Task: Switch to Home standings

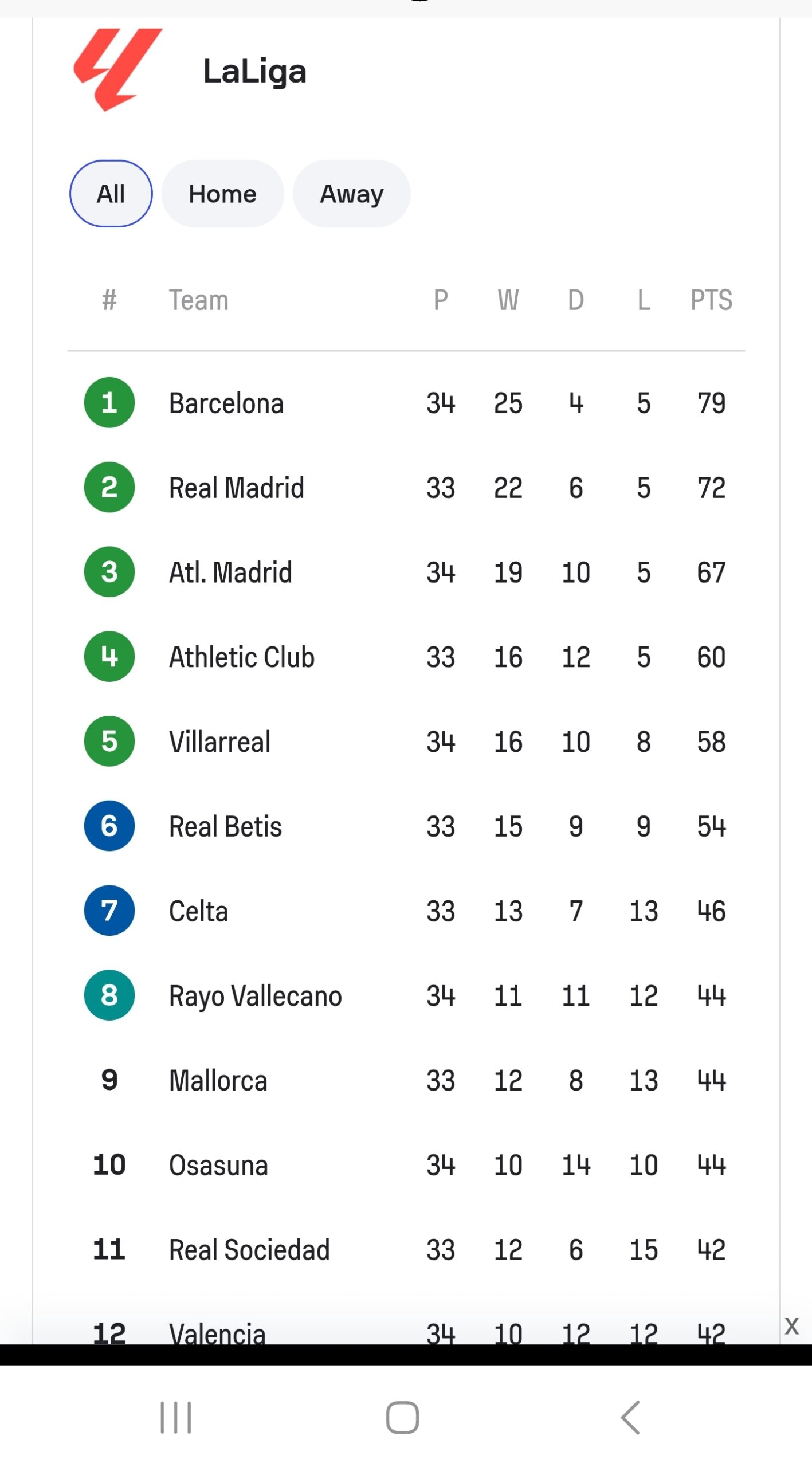Action: 222,194
